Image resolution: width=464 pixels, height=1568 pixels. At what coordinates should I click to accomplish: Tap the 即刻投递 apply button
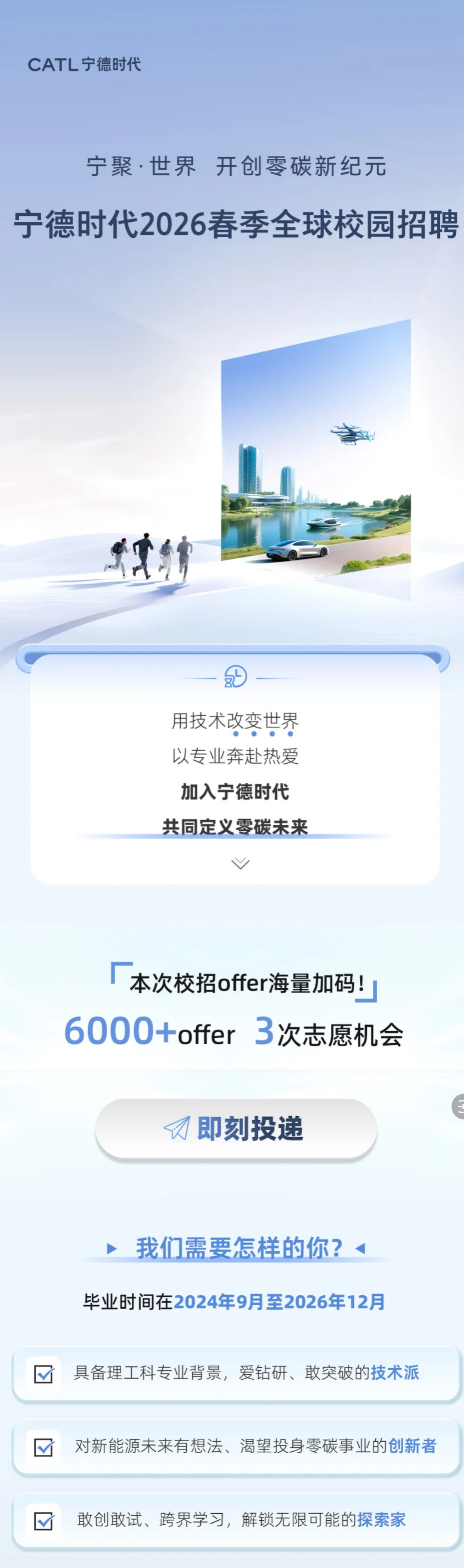coord(236,1128)
